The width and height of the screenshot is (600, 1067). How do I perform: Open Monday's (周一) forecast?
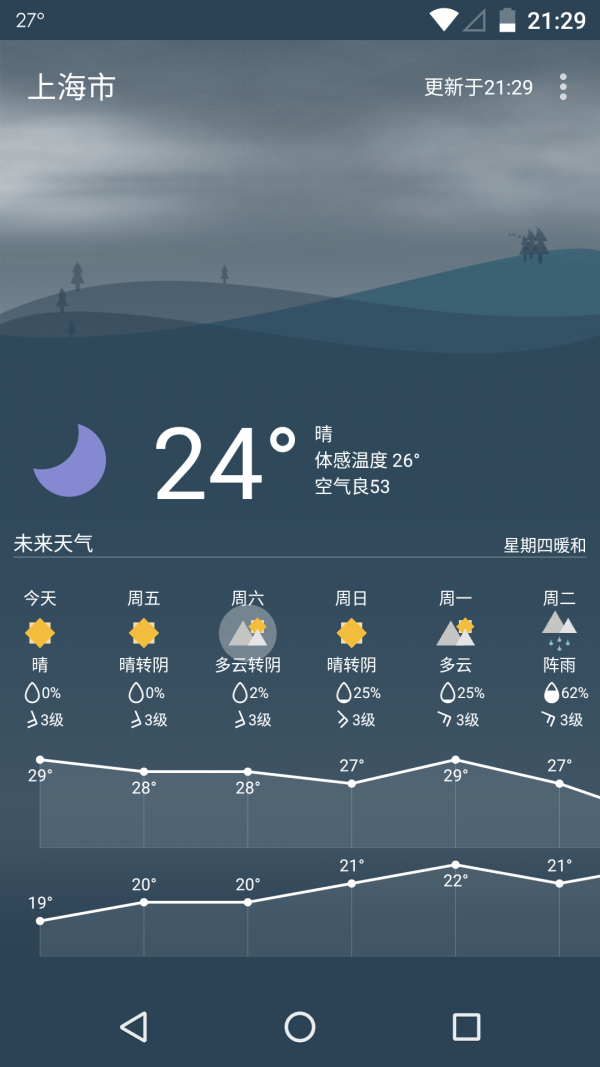pos(455,657)
